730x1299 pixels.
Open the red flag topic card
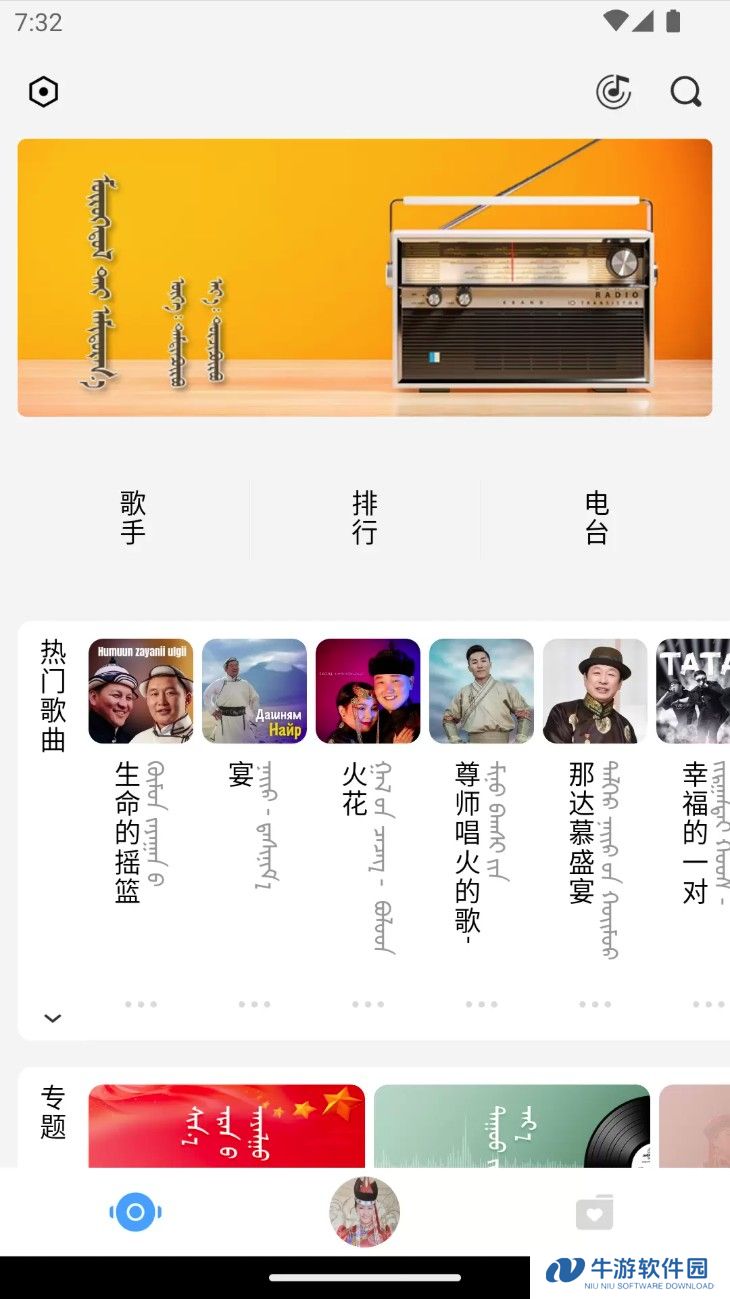coord(227,1126)
